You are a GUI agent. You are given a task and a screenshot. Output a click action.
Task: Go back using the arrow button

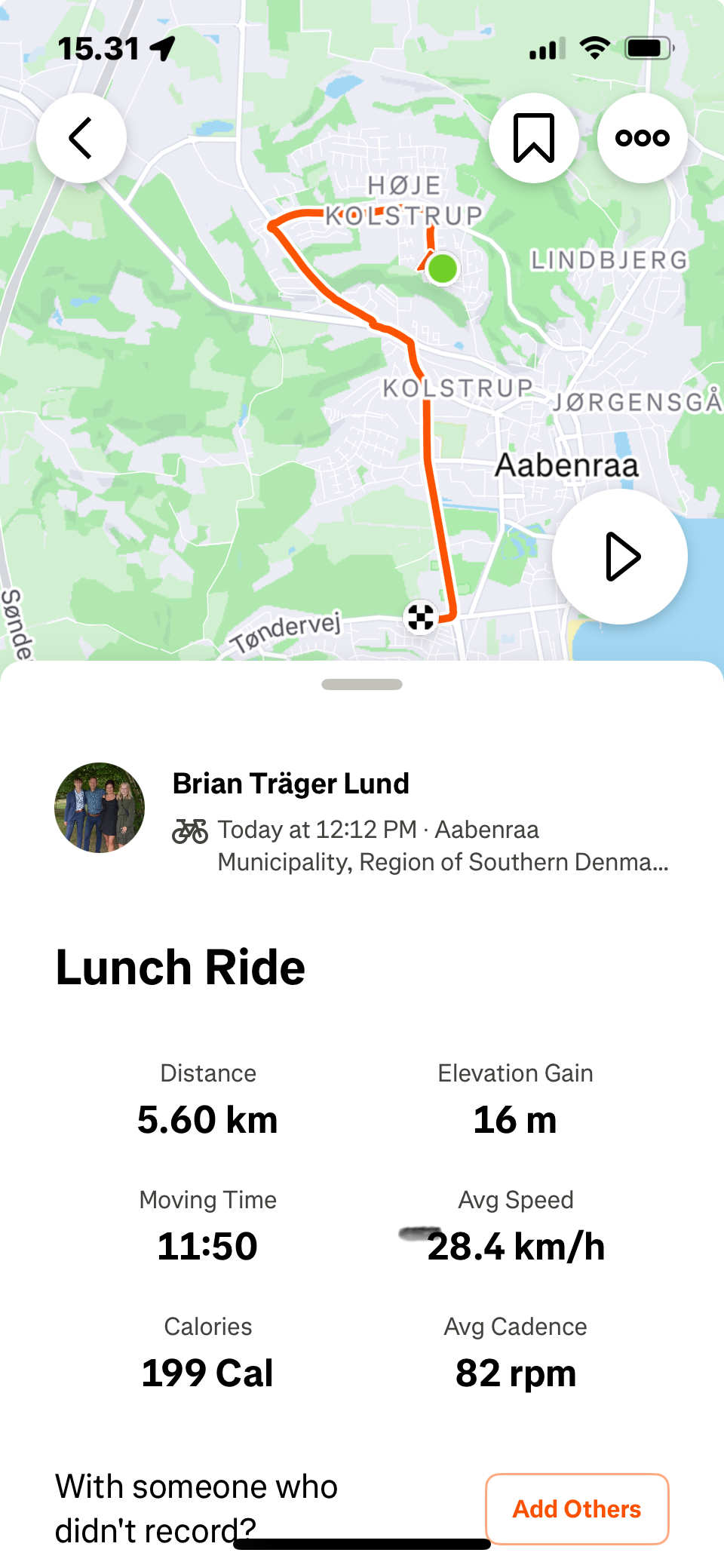[x=81, y=138]
